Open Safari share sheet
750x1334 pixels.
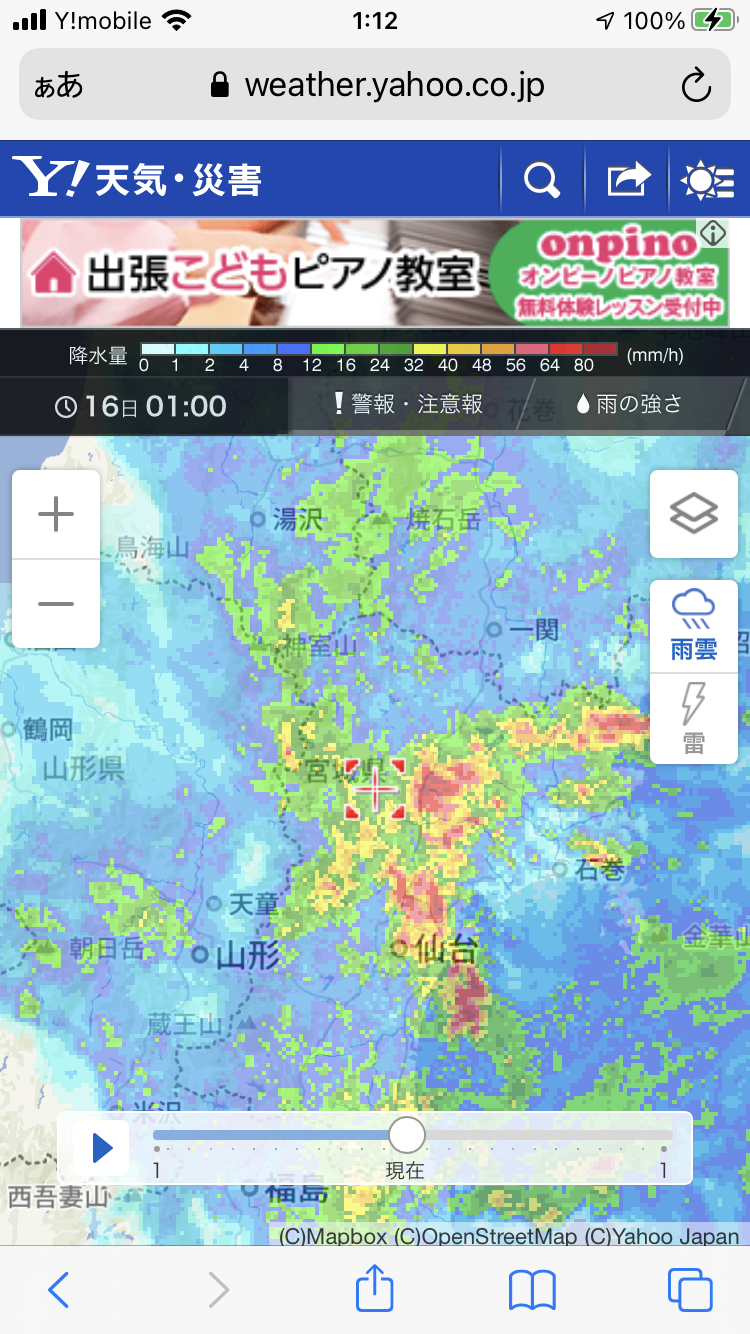375,1288
